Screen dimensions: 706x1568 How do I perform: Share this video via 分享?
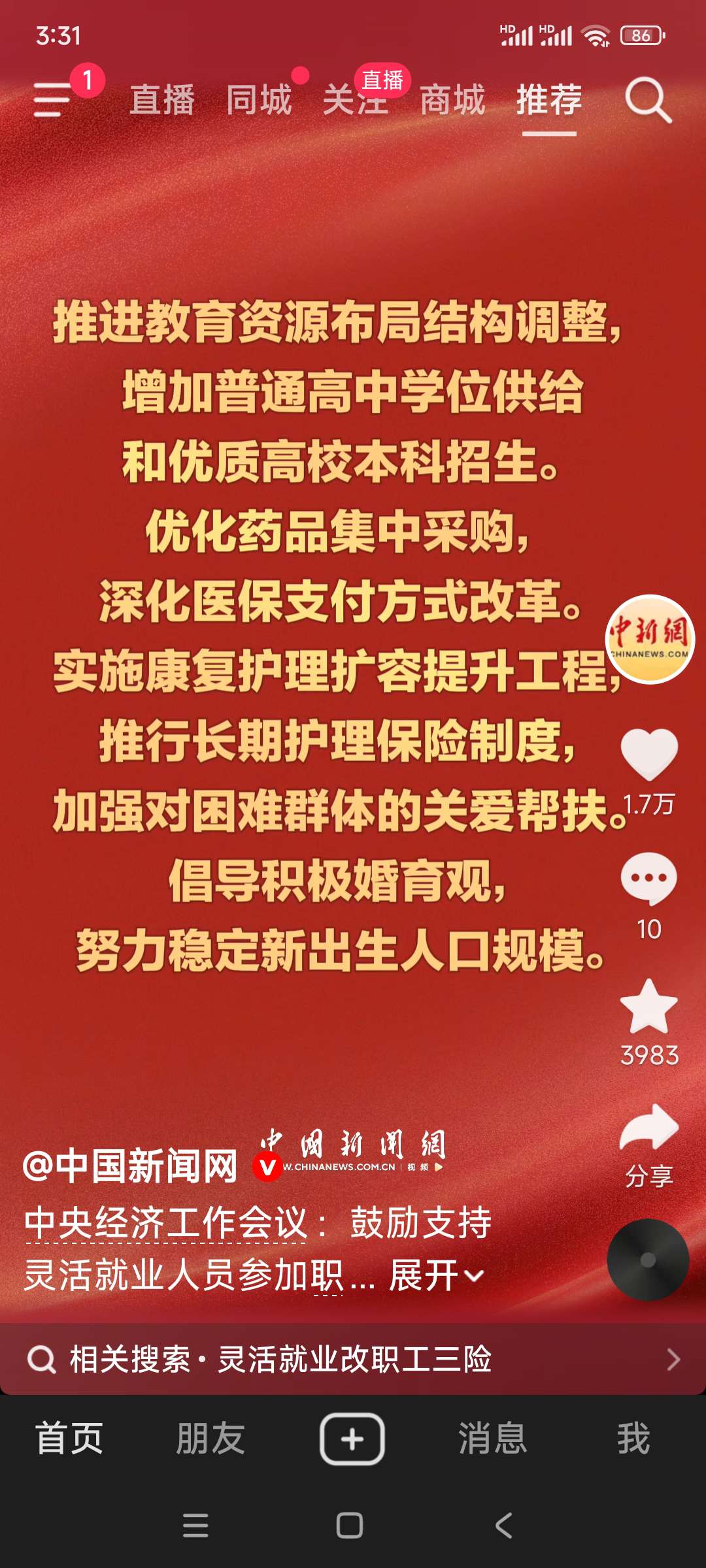[649, 1129]
